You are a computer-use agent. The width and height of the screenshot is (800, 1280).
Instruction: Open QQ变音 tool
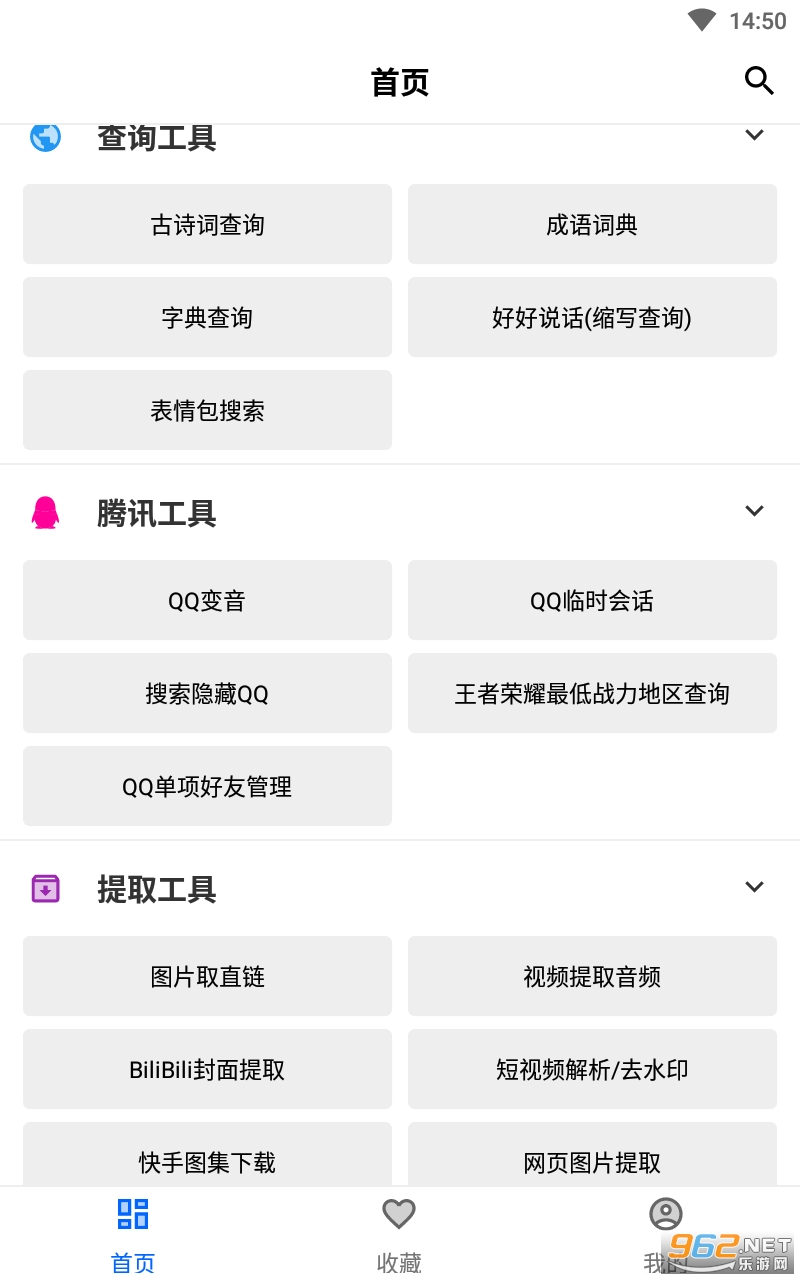207,600
